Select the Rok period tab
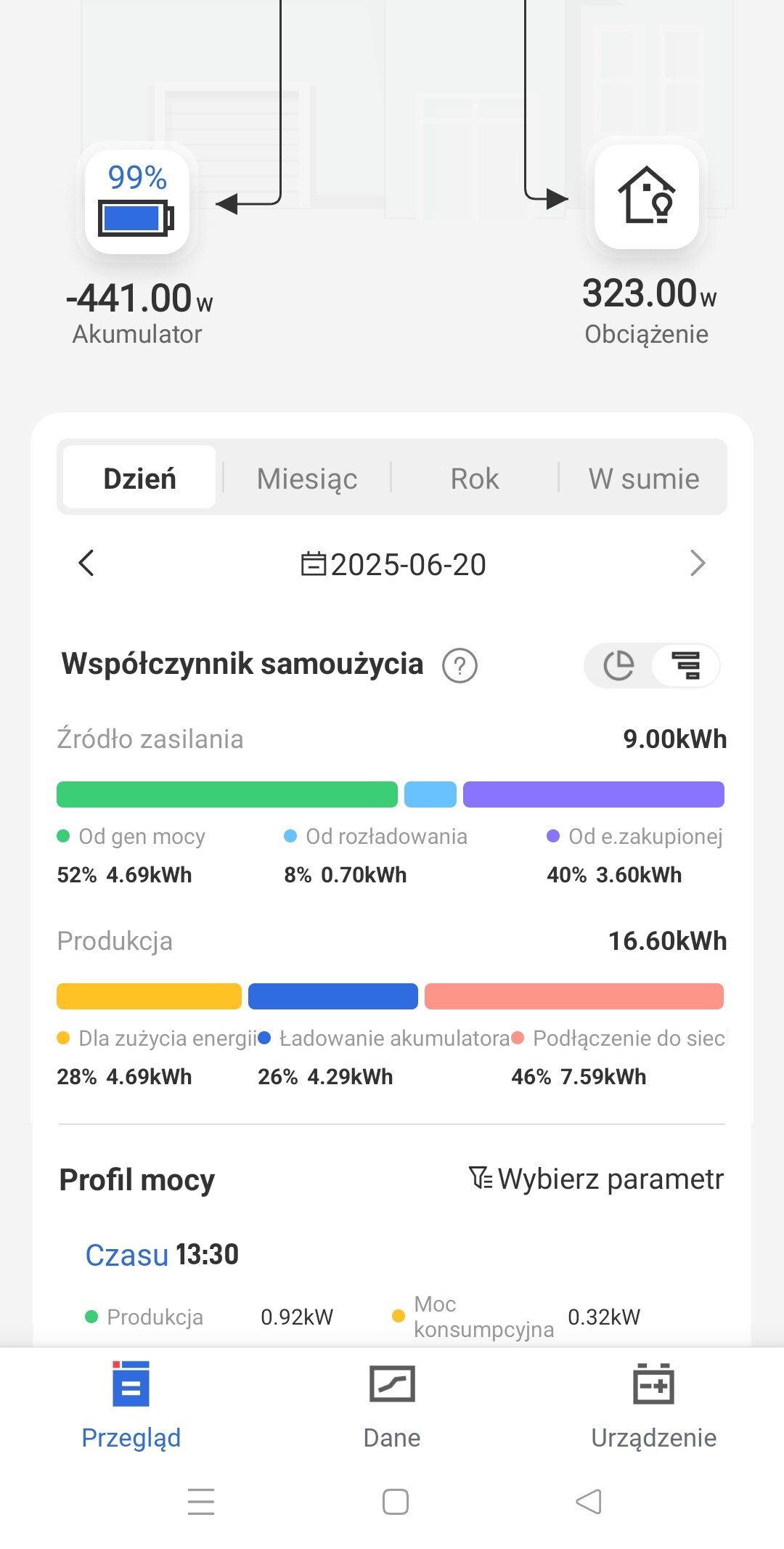Image resolution: width=784 pixels, height=1549 pixels. 475,479
